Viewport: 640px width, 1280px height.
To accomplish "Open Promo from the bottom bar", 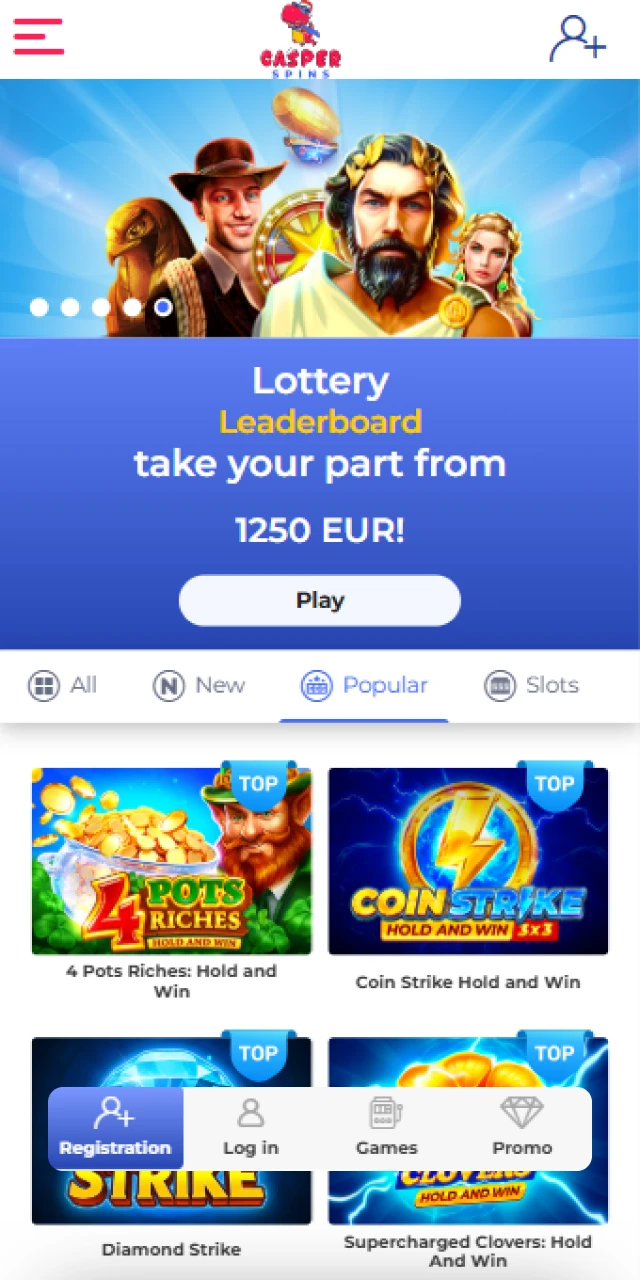I will (x=522, y=1128).
